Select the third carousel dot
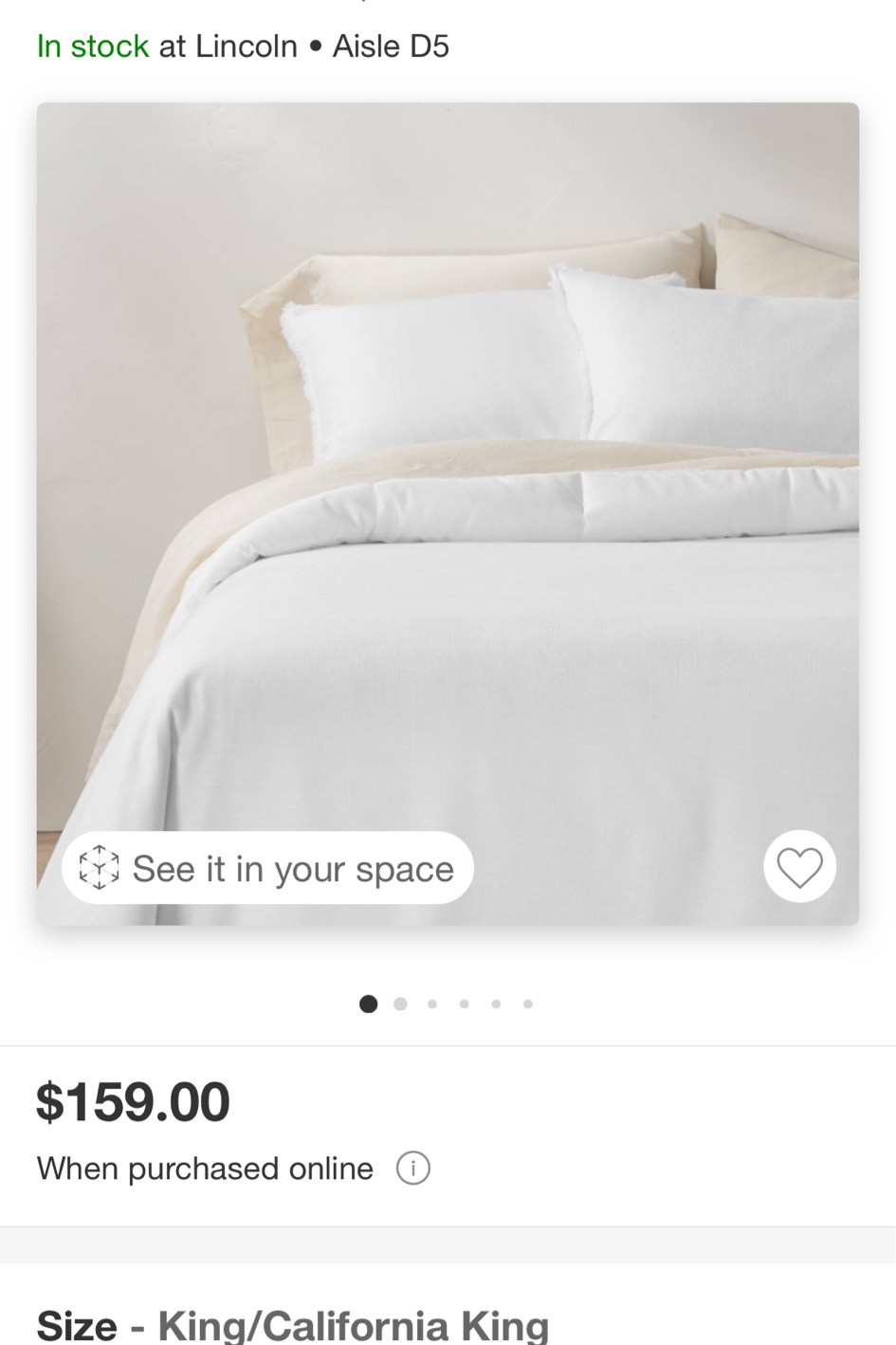Viewport: 896px width, 1345px height. coord(431,1004)
